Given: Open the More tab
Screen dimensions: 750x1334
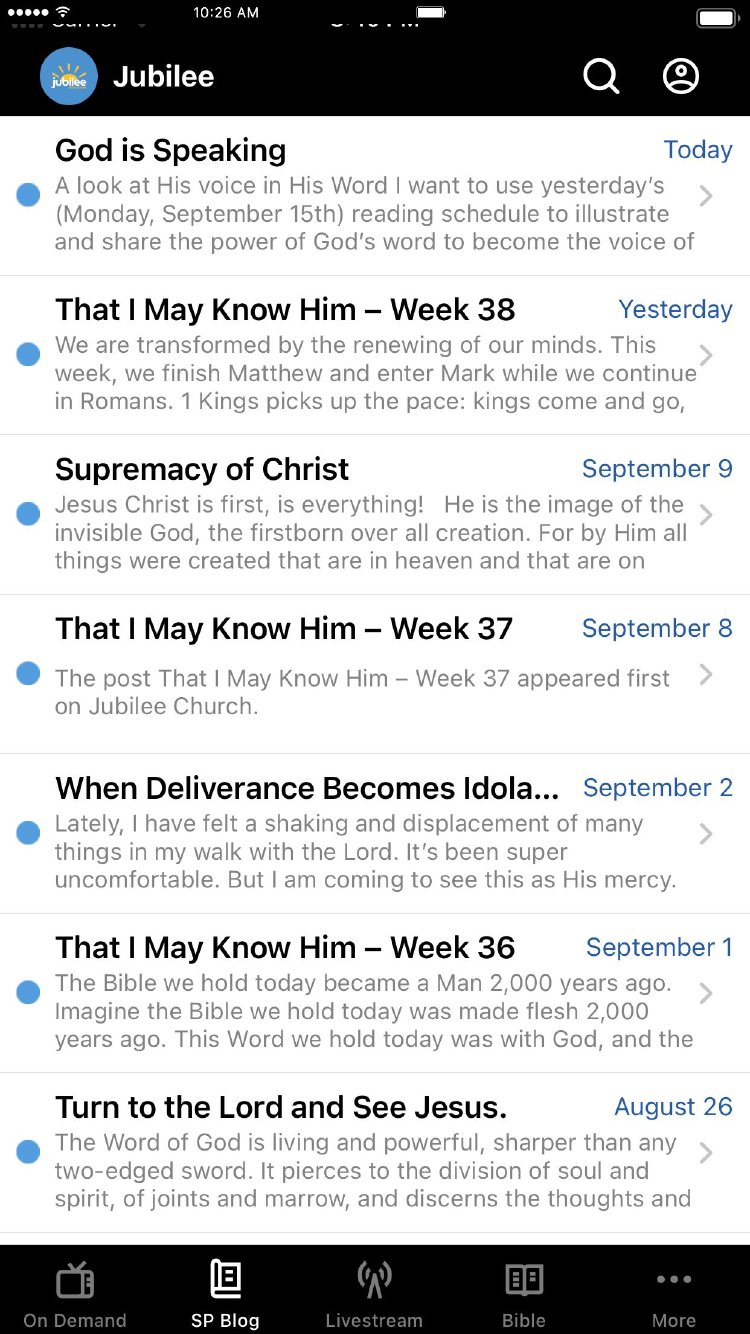Looking at the screenshot, I should (674, 1294).
